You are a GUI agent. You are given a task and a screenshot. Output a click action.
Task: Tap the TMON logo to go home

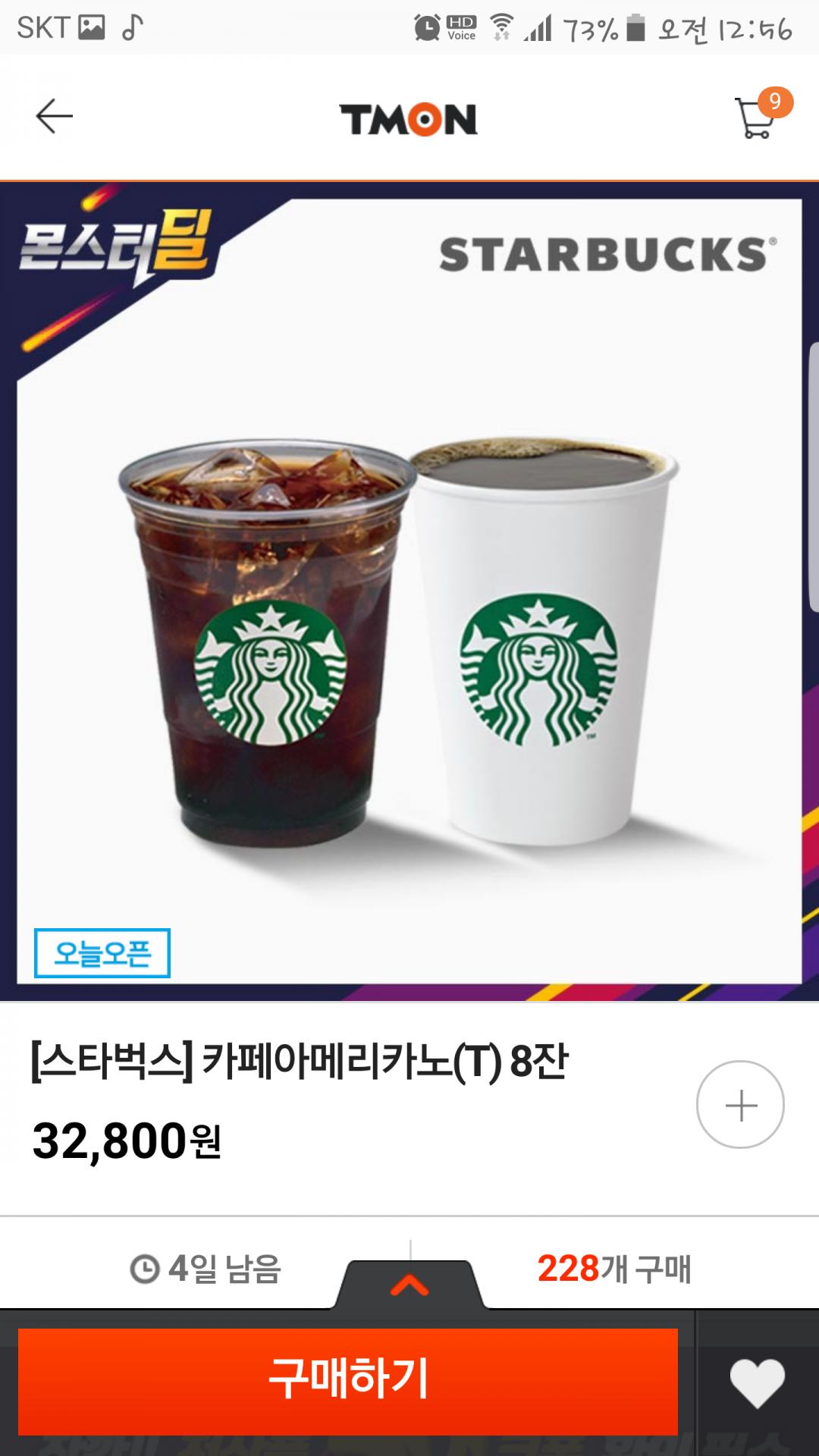pyautogui.click(x=409, y=119)
